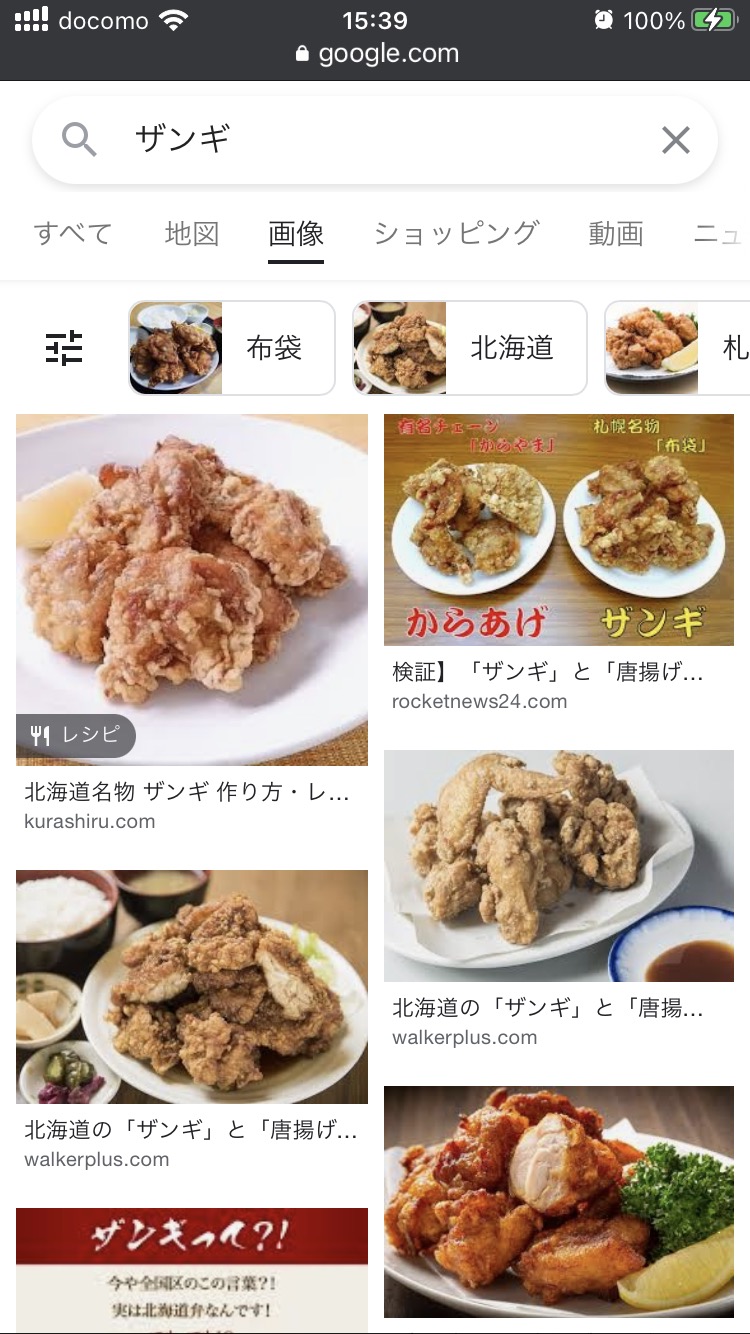Tap the magnifier search icon
Screen dimensions: 750x1334
79,140
